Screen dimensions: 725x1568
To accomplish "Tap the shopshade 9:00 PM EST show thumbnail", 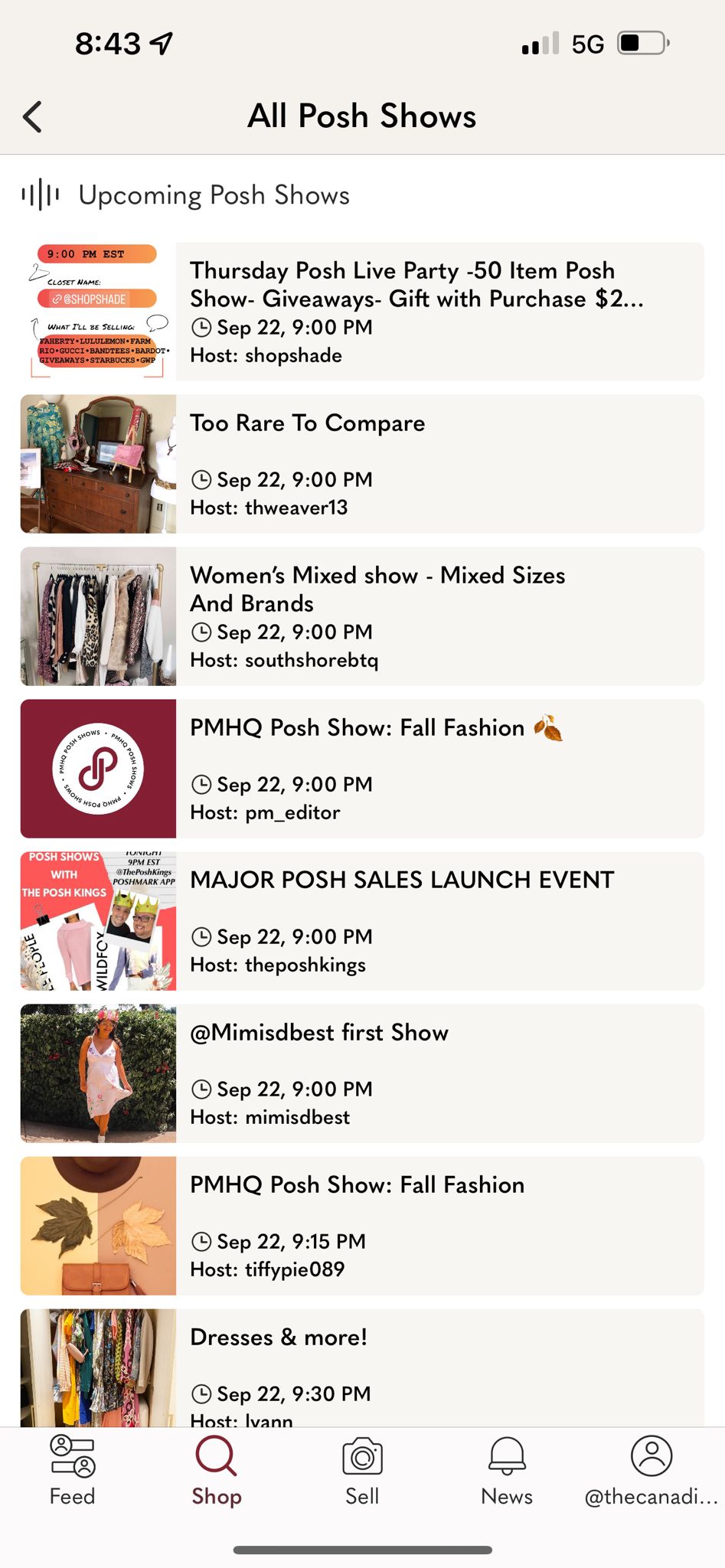I will (96, 311).
